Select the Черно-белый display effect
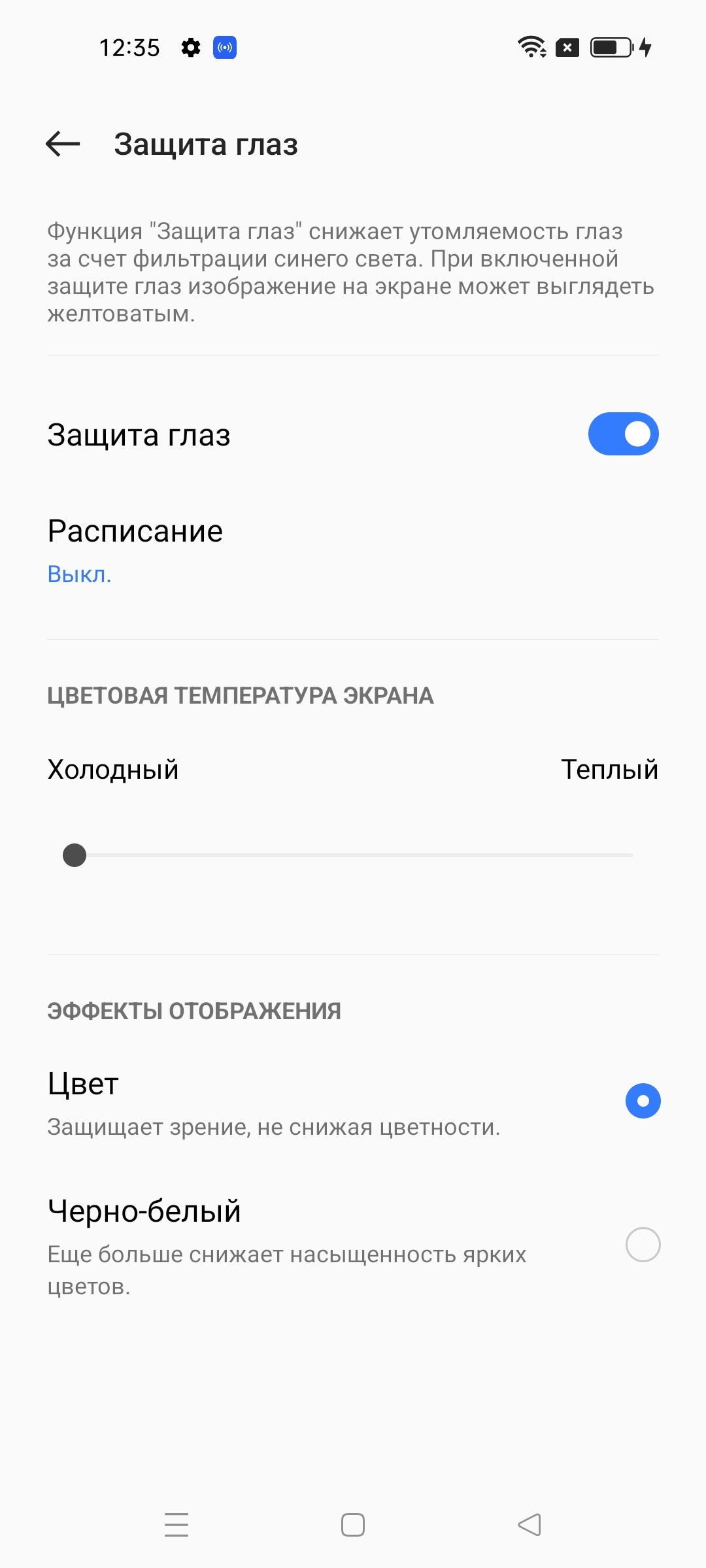The image size is (706, 1568). (x=643, y=1245)
